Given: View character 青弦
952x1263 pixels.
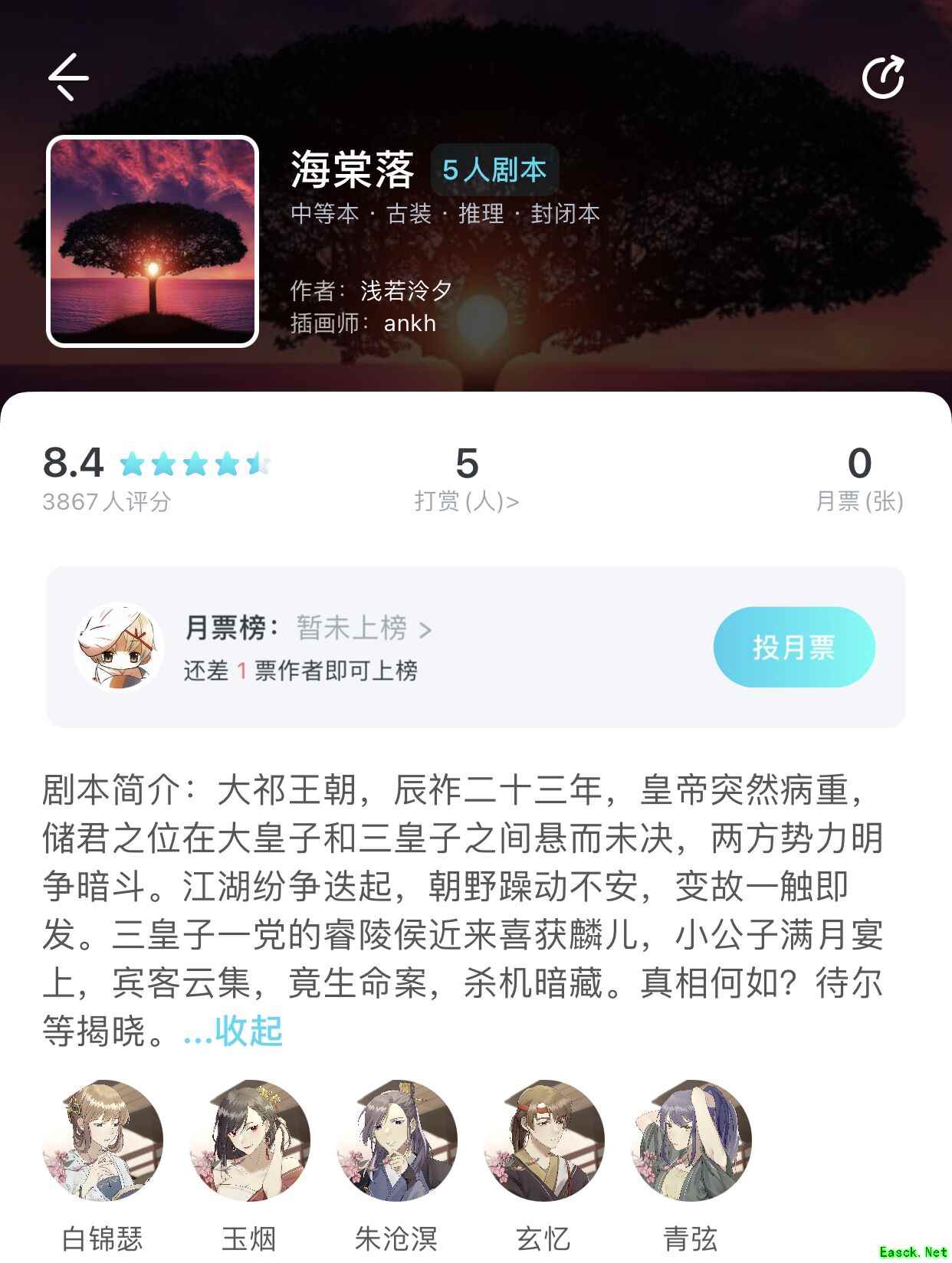Looking at the screenshot, I should pyautogui.click(x=691, y=1142).
